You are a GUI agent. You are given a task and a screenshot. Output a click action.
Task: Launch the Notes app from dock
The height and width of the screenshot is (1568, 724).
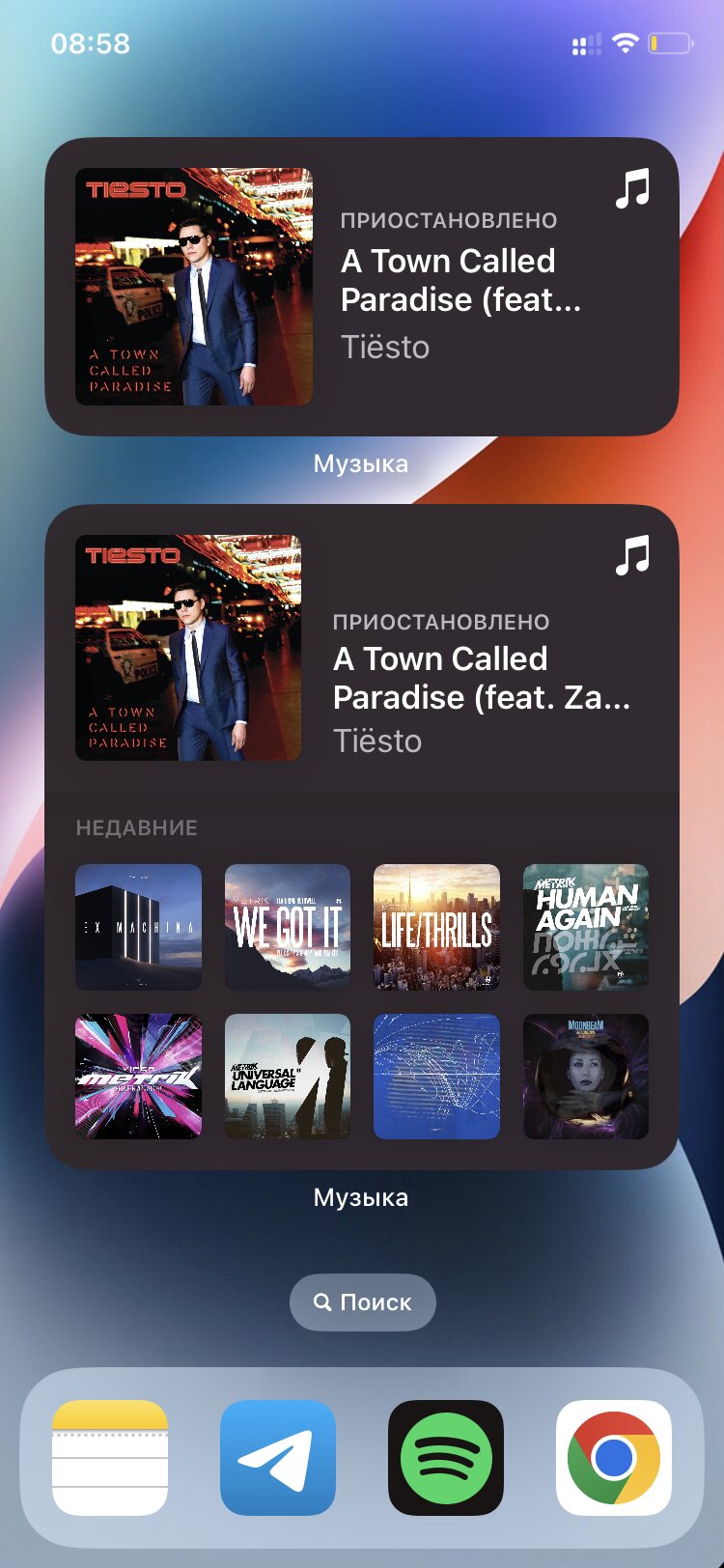pyautogui.click(x=110, y=1458)
